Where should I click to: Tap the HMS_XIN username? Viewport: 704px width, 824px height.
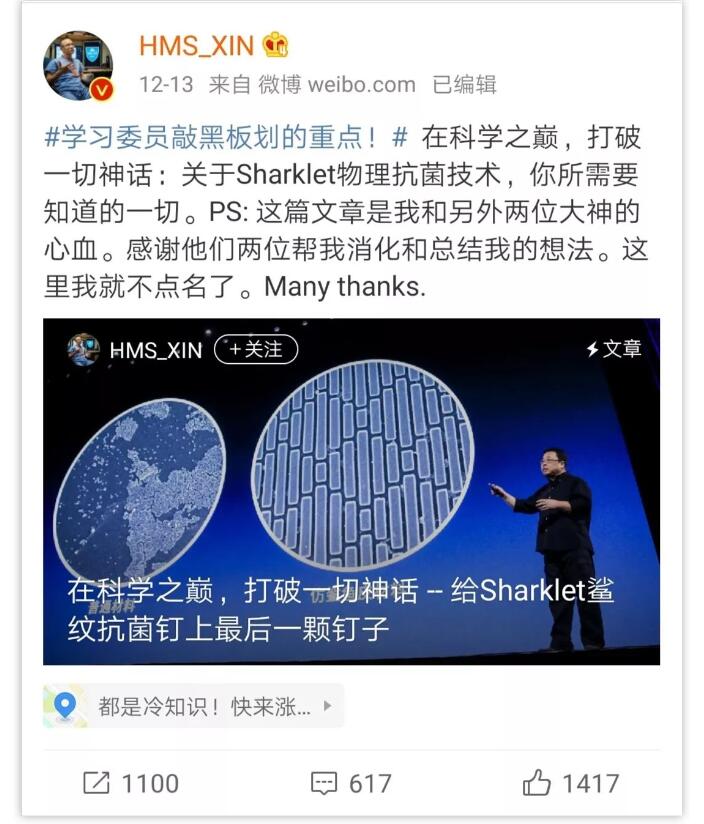tap(196, 45)
